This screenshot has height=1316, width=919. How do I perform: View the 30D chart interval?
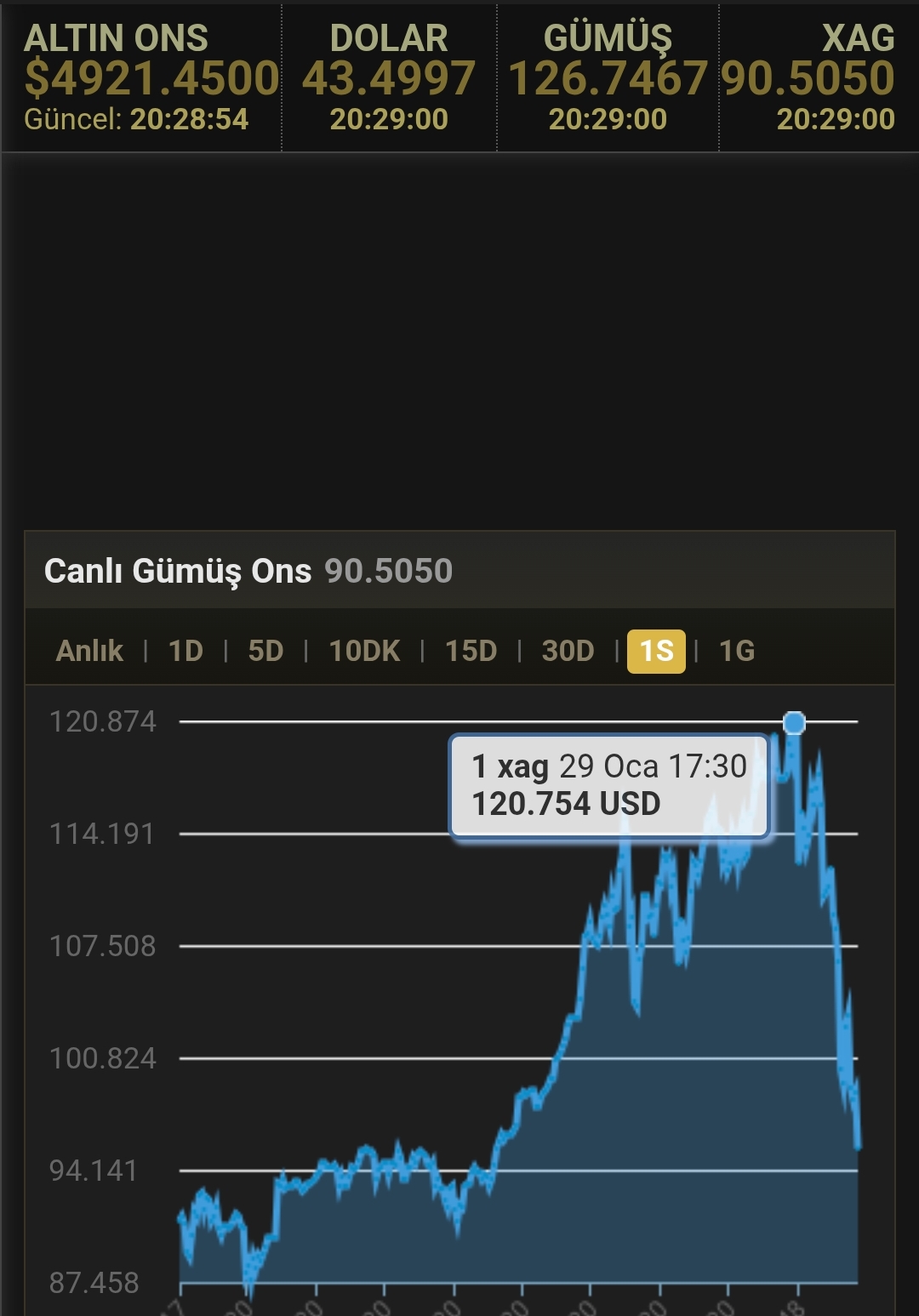tap(568, 651)
